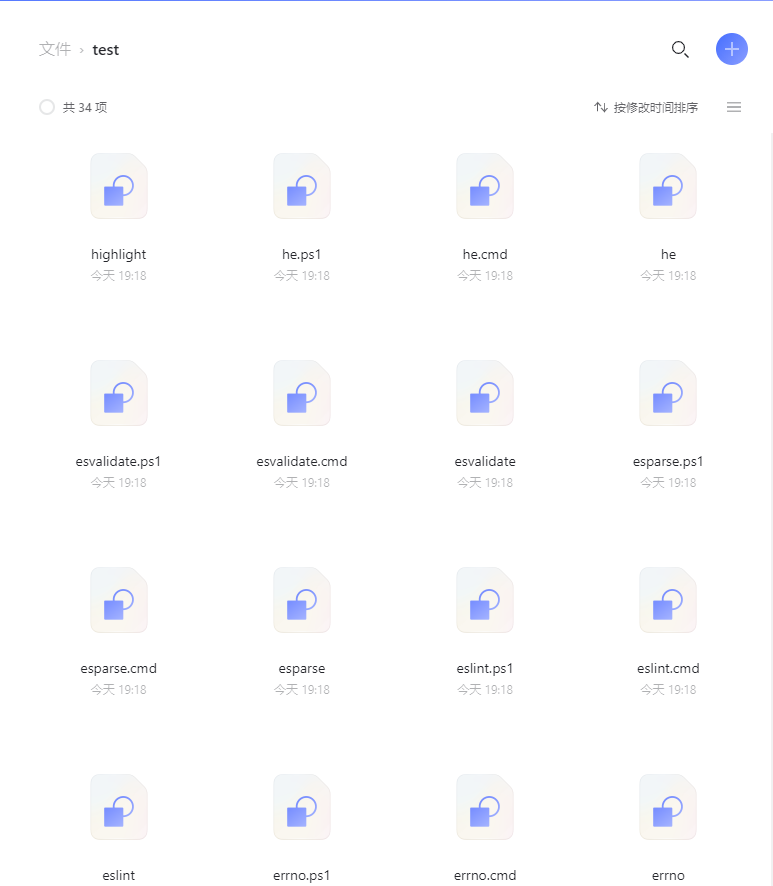Click the 共 34 项 item count label
Screen dimensions: 773x886
click(x=85, y=107)
